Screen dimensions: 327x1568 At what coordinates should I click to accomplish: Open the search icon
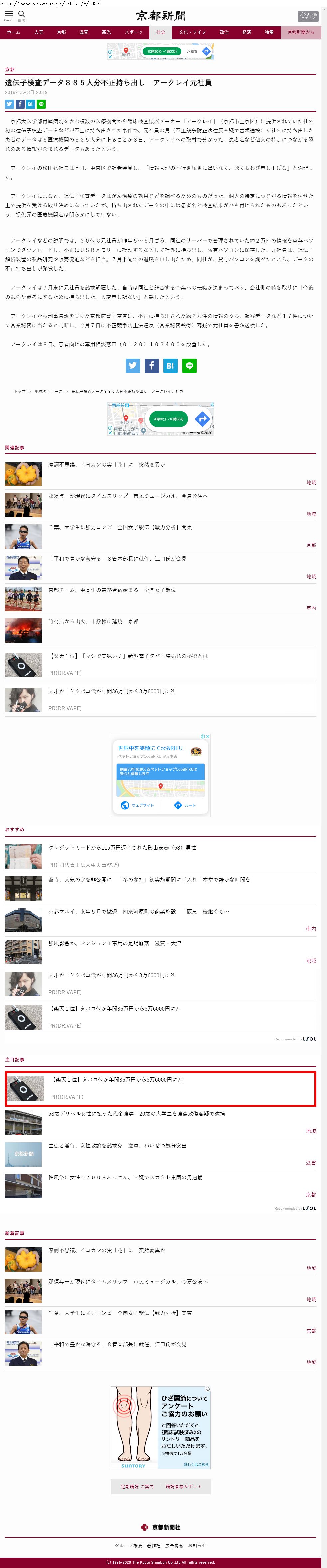[x=21, y=14]
